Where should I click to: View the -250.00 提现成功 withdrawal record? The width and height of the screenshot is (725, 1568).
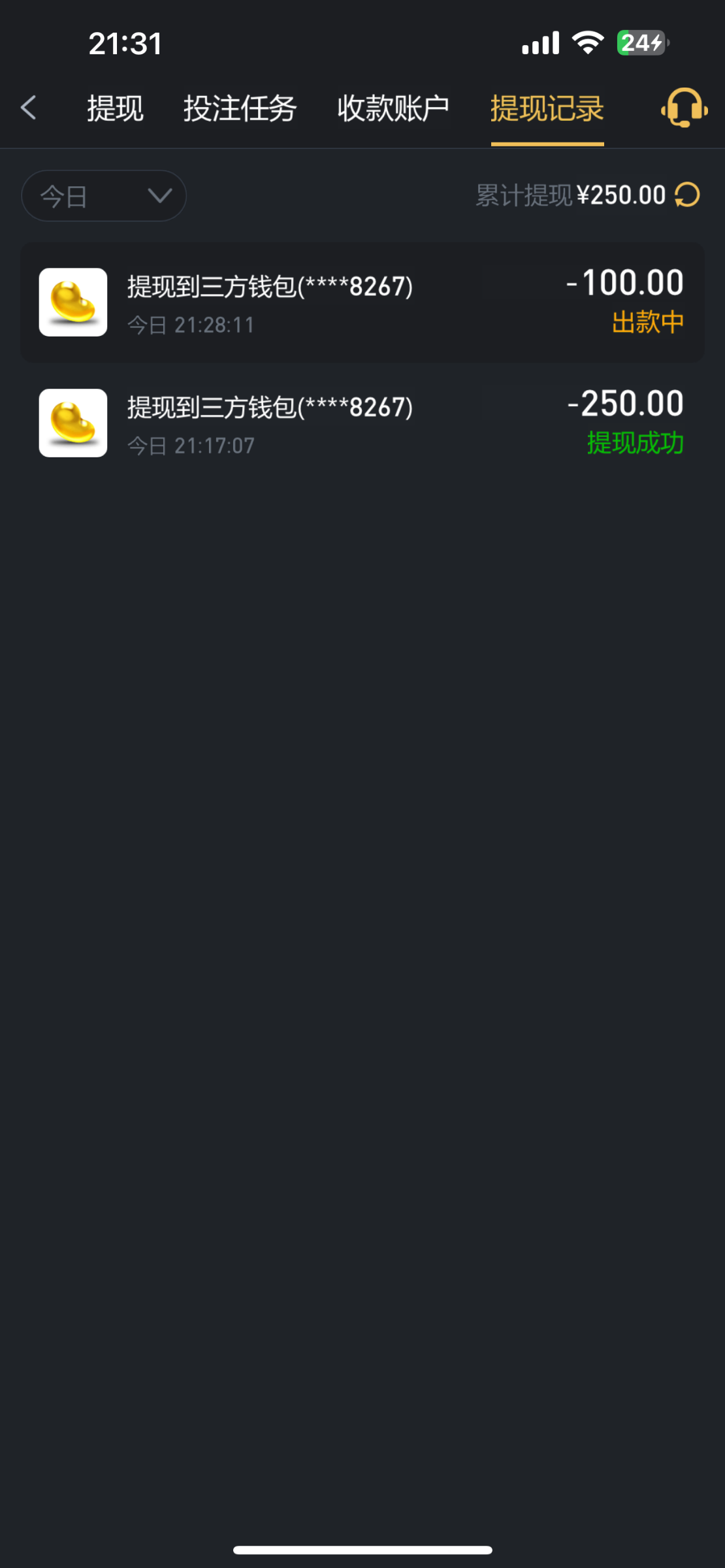(x=362, y=423)
